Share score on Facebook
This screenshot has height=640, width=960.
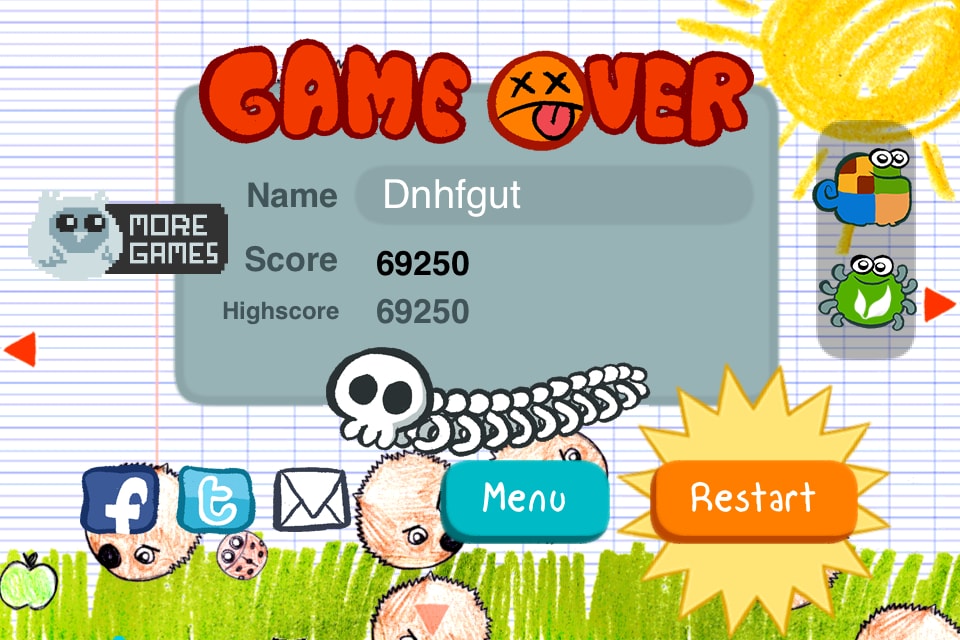120,500
